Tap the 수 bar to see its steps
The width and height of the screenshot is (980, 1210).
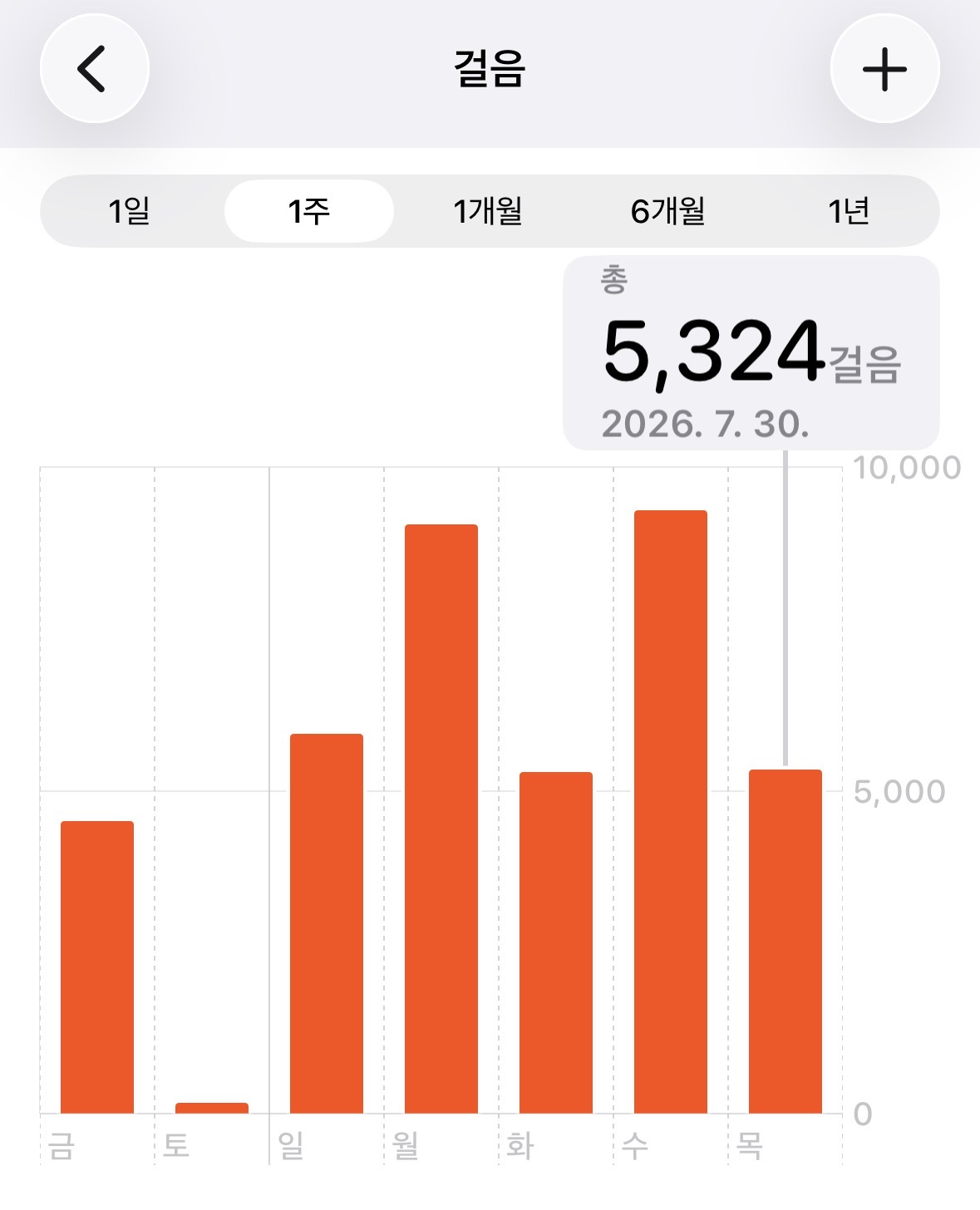tap(671, 812)
